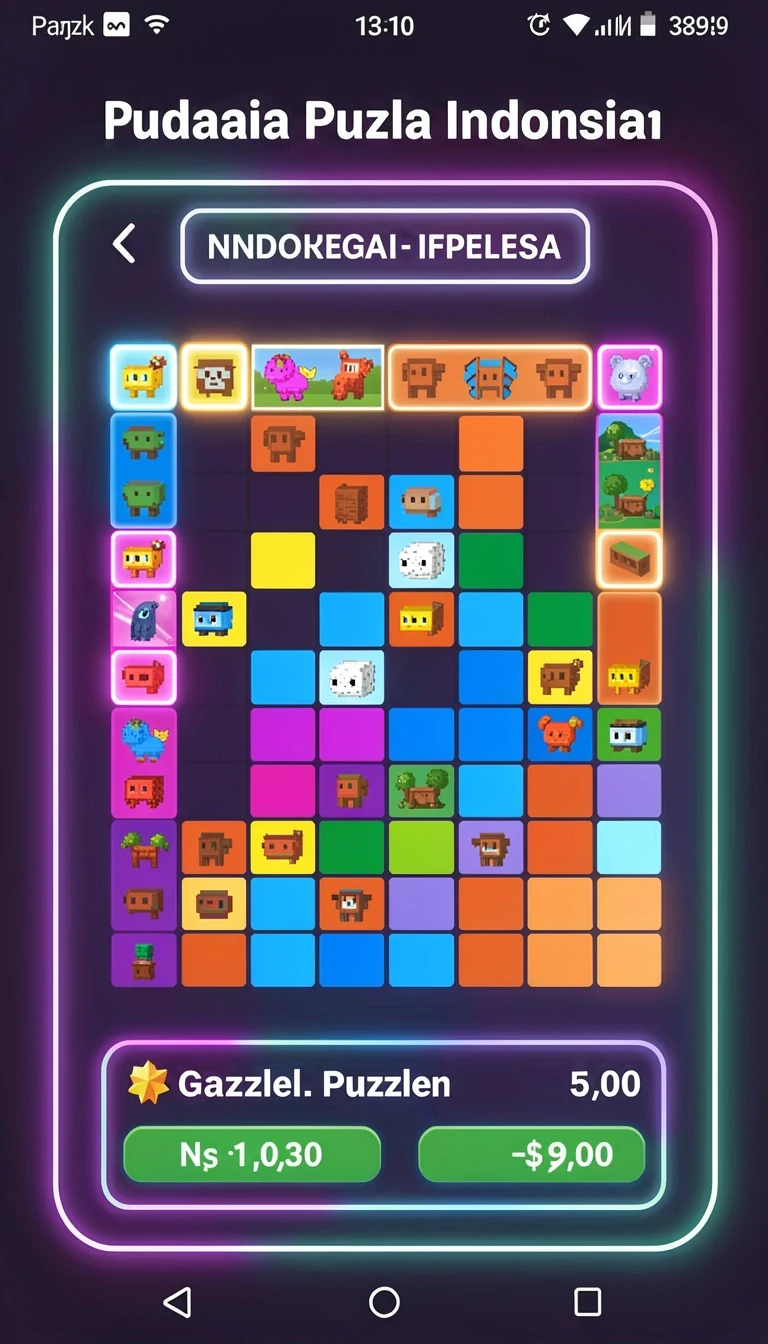768x1344 pixels.
Task: Select the red crab tile on blue
Action: pyautogui.click(x=559, y=734)
